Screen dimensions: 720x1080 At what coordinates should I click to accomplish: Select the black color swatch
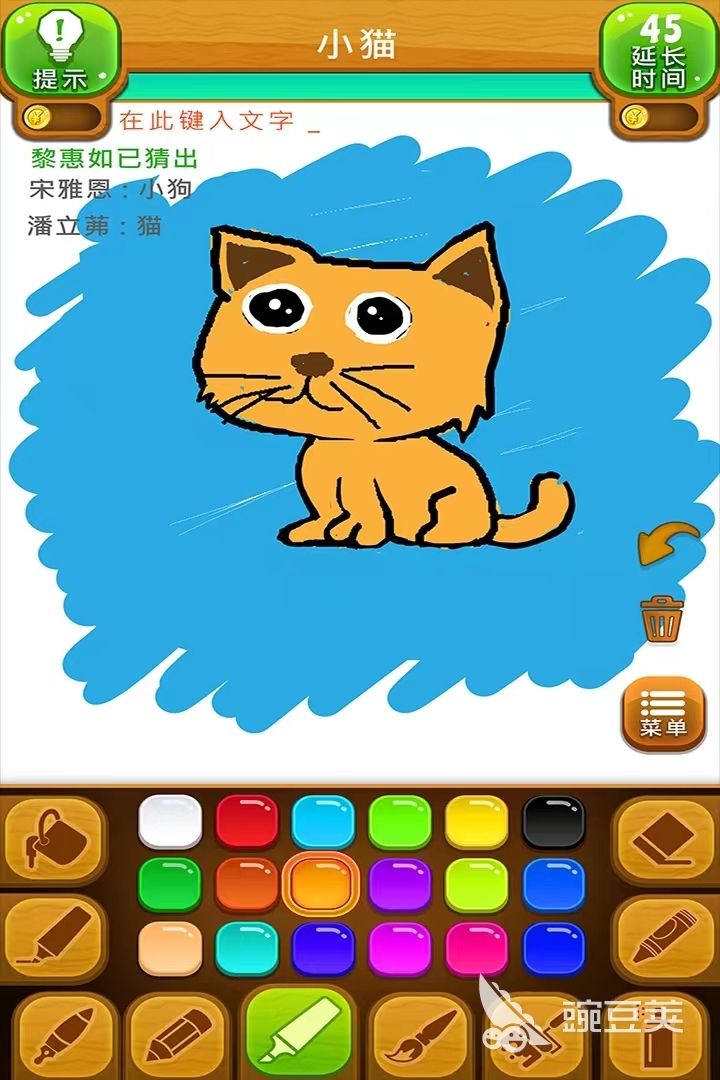pos(553,822)
